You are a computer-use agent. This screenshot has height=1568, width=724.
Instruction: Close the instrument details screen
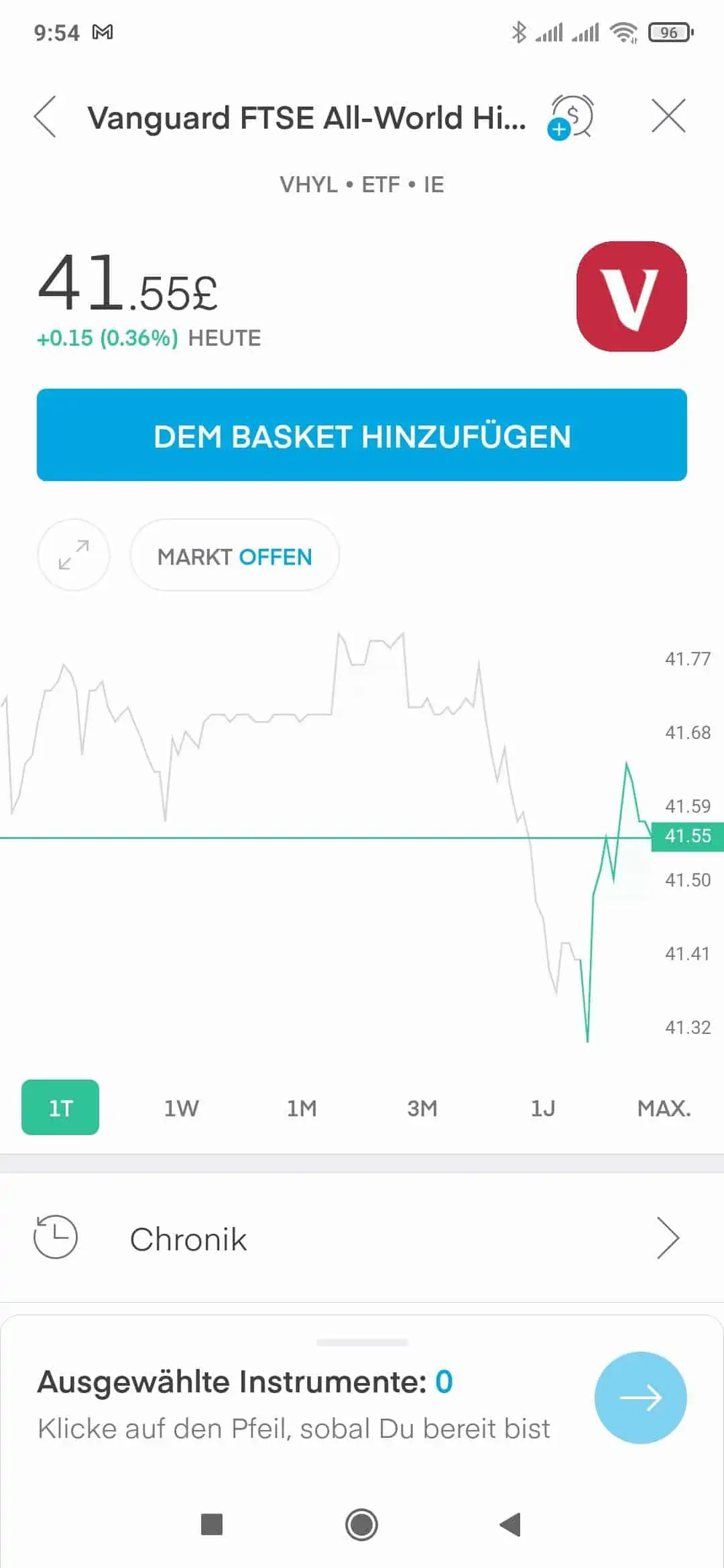[668, 116]
